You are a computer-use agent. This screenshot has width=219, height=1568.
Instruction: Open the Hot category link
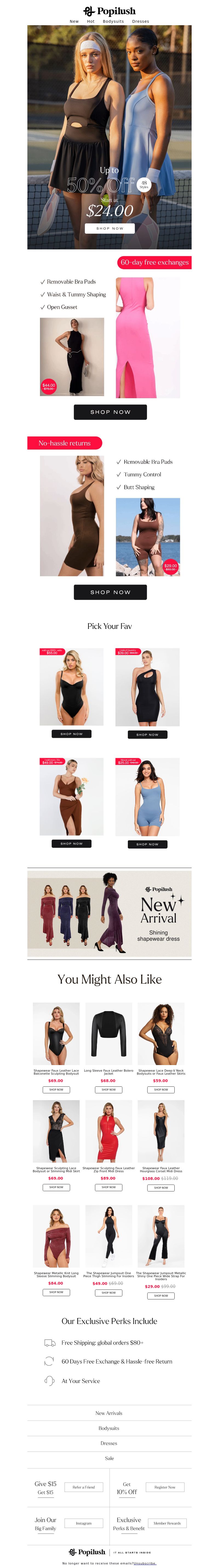tap(91, 21)
